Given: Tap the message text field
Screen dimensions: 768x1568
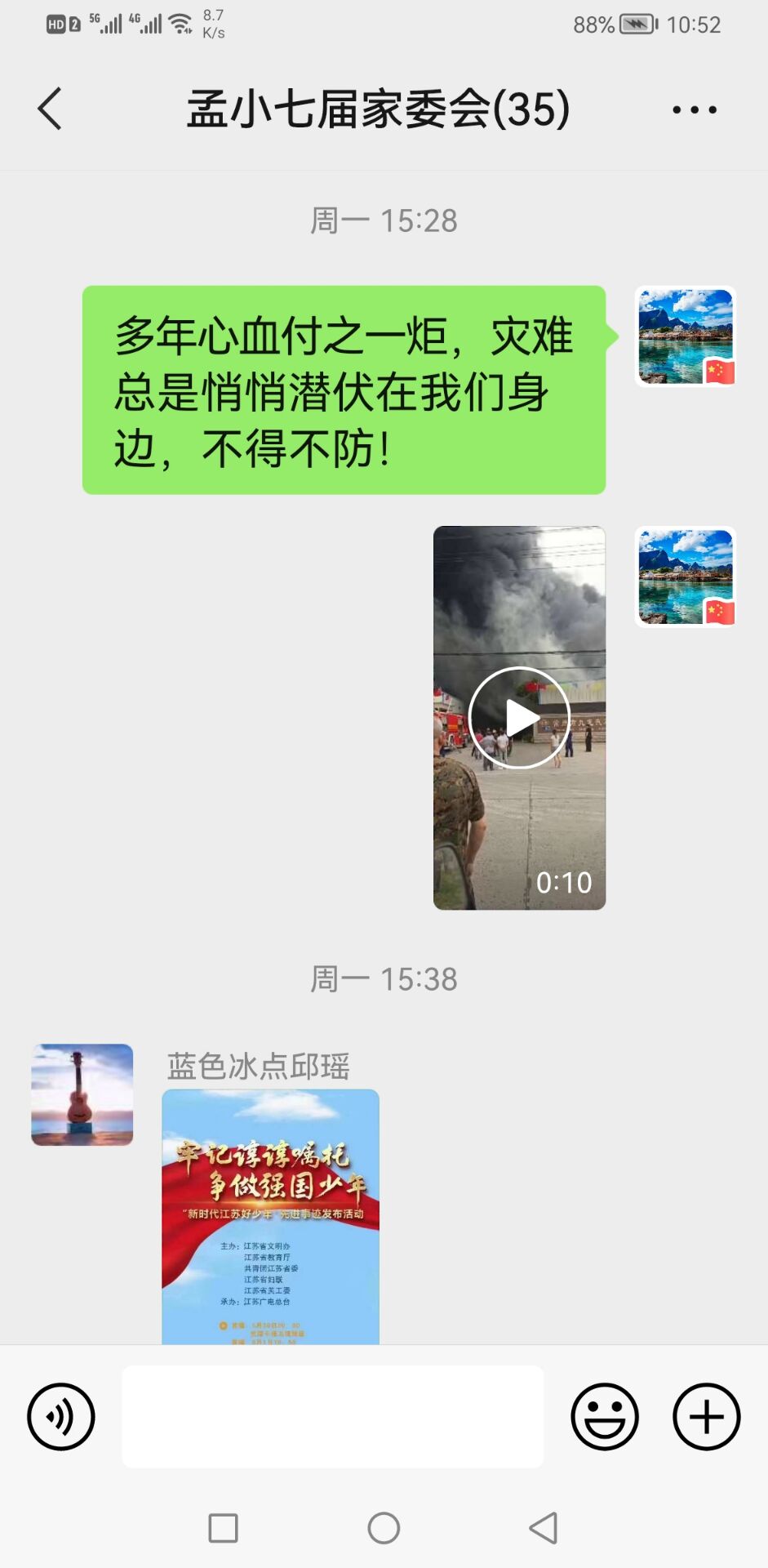Looking at the screenshot, I should (x=332, y=1417).
